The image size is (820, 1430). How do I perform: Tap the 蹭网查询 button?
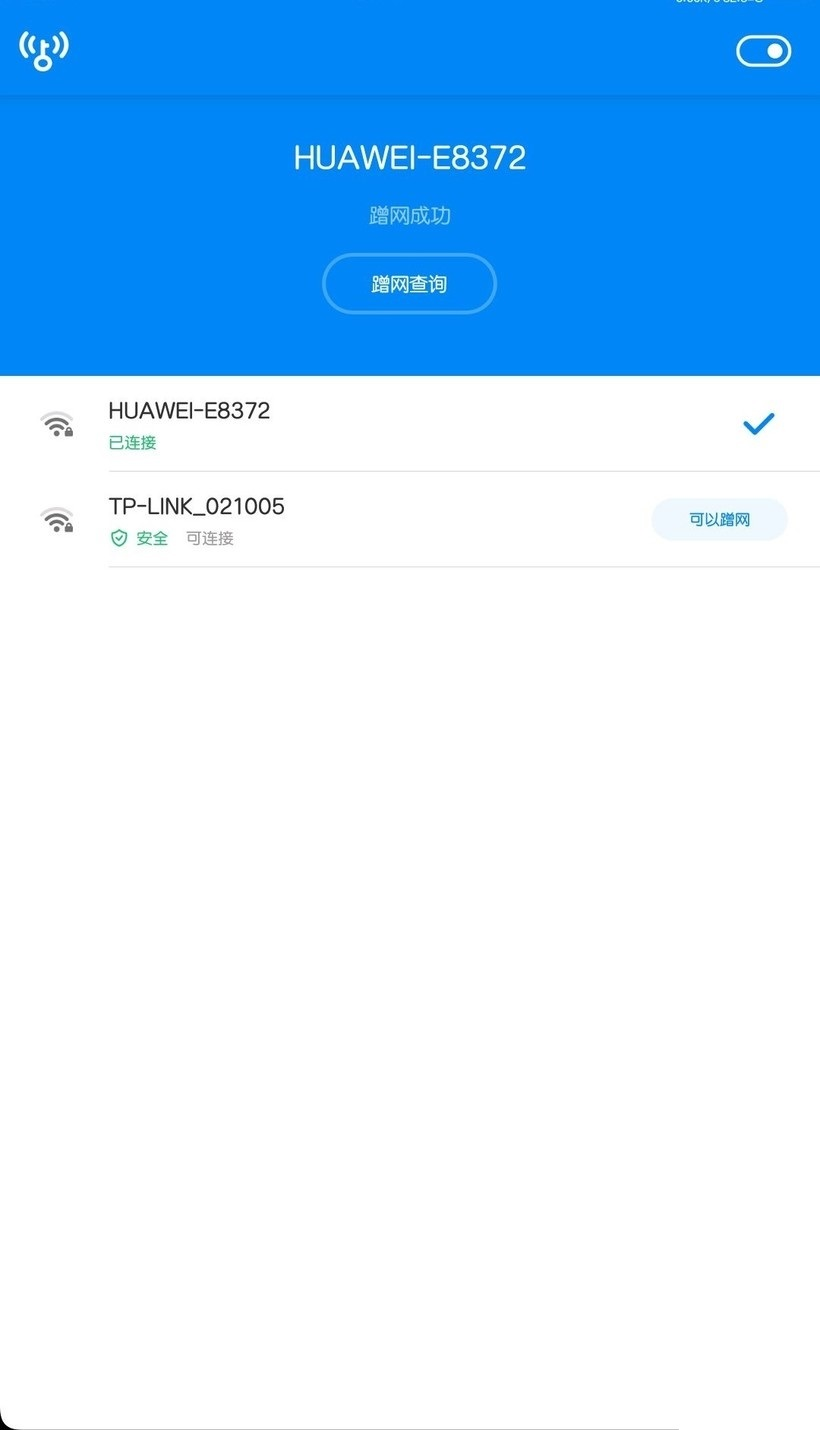(409, 284)
